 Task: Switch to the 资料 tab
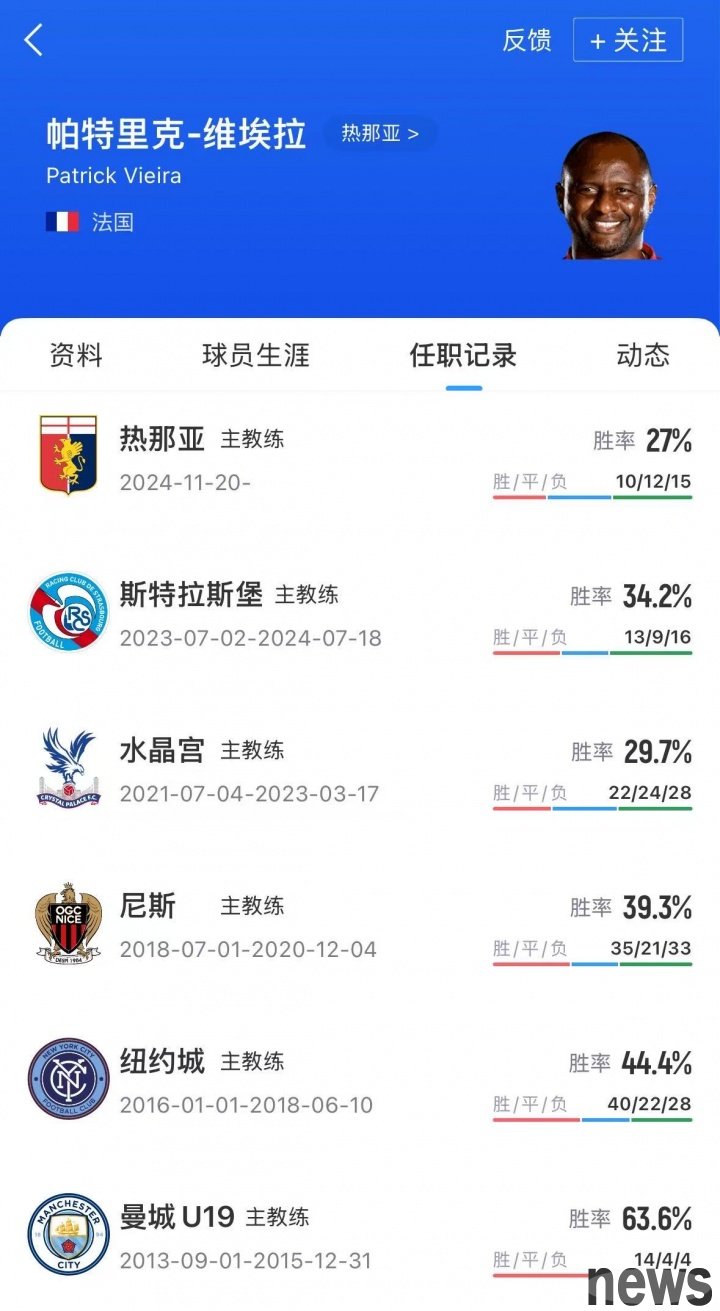tap(76, 355)
